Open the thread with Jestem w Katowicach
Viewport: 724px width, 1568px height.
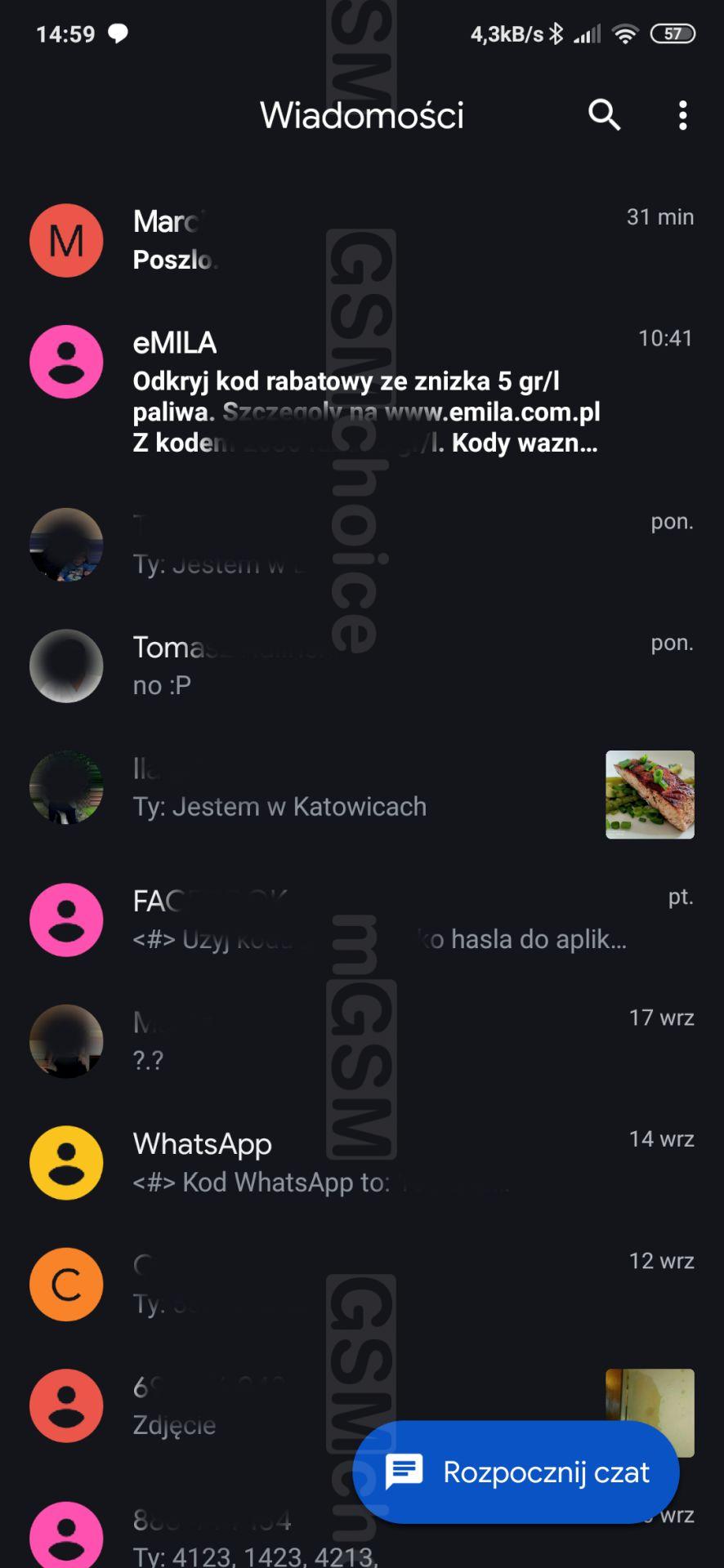coord(362,787)
